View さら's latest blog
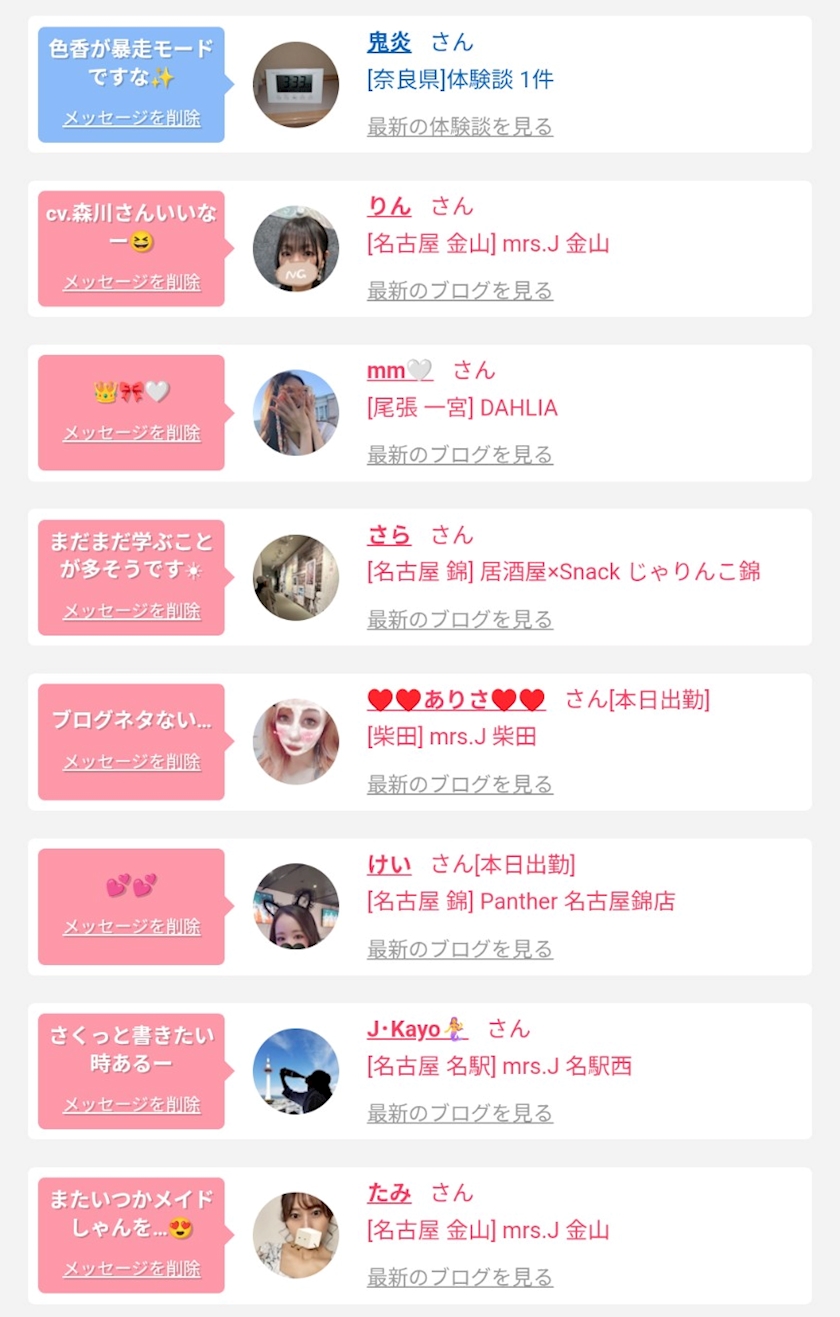Screen dimensions: 840x1317 459,620
